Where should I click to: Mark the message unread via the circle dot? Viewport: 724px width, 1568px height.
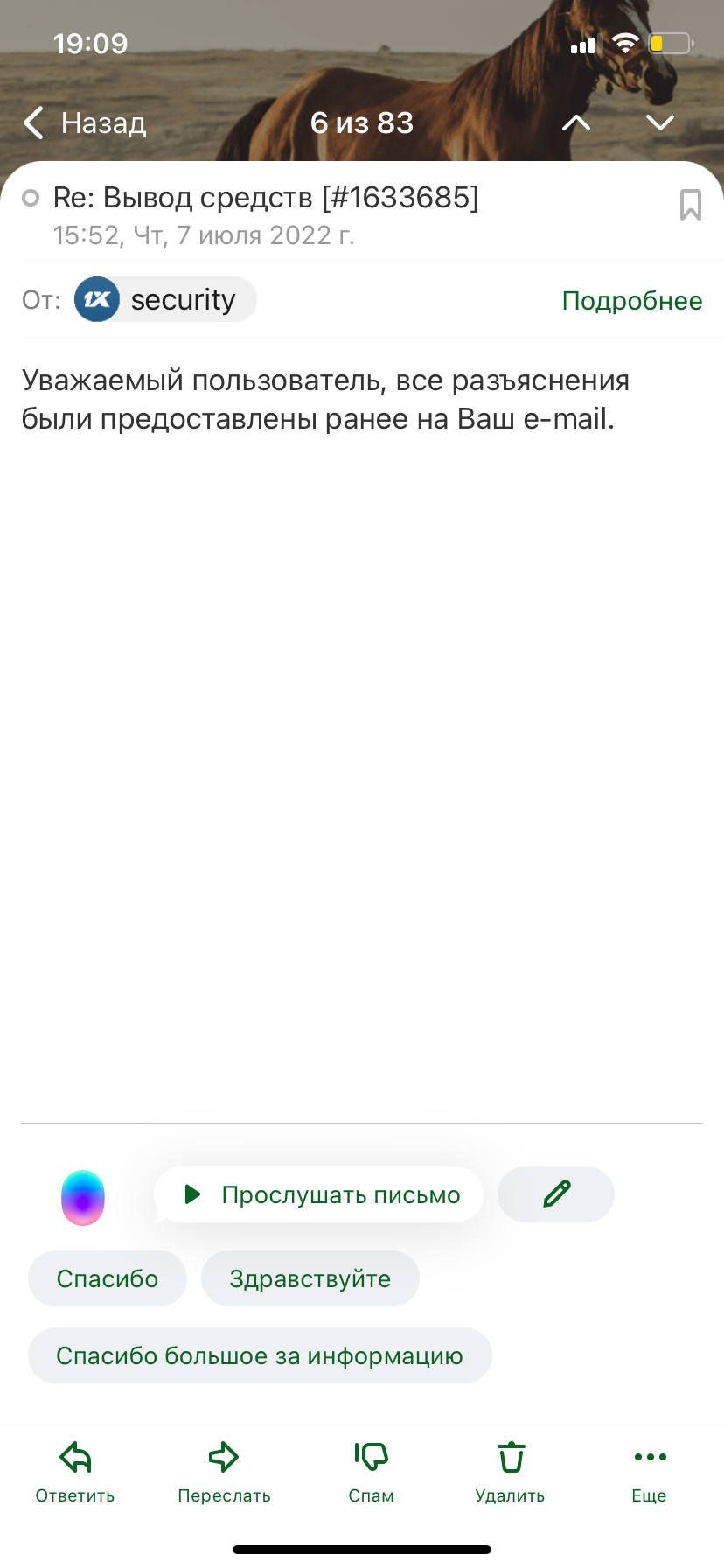tap(31, 198)
